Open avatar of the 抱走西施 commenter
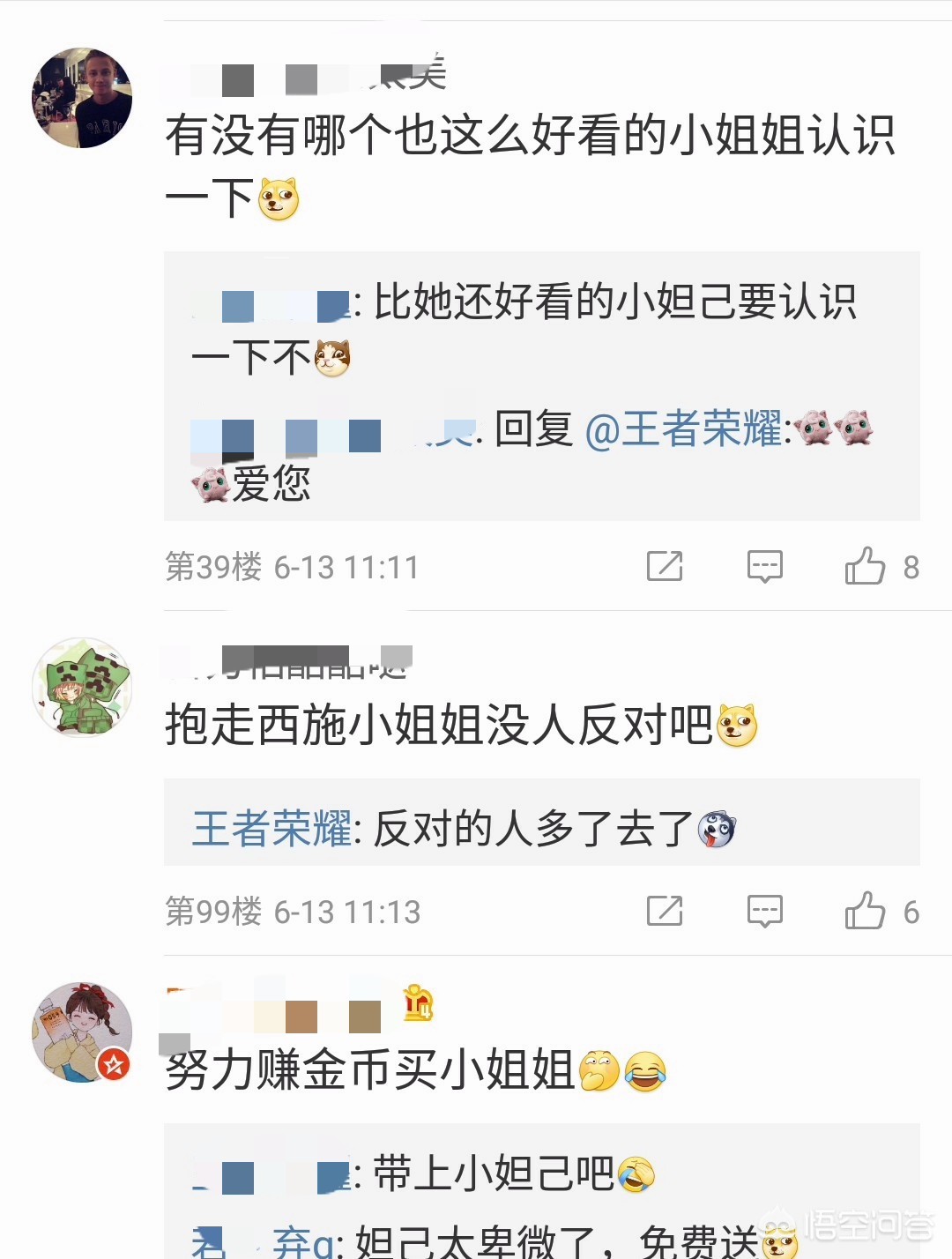952x1259 pixels. coord(82,688)
